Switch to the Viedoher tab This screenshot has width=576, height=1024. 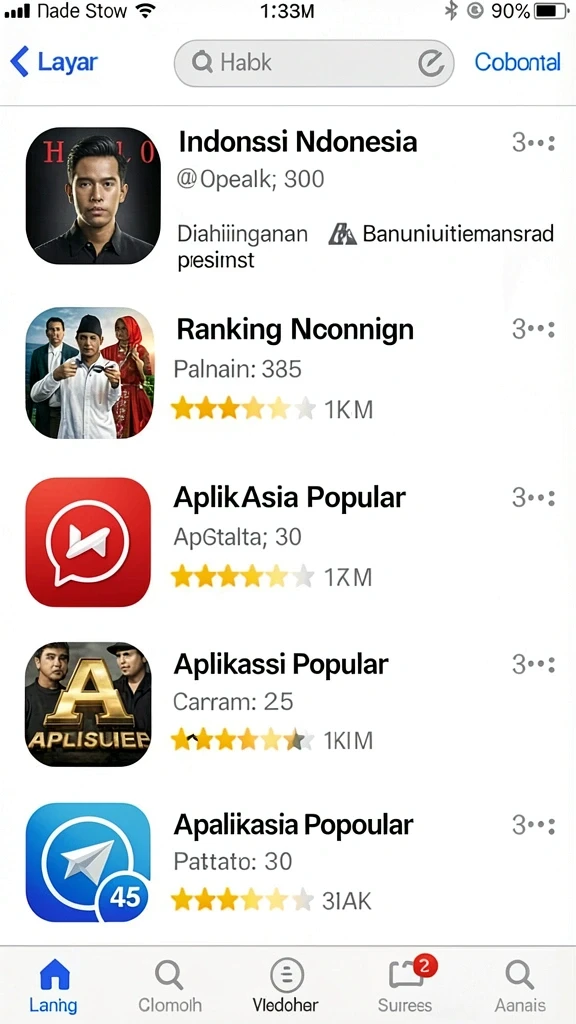point(285,985)
